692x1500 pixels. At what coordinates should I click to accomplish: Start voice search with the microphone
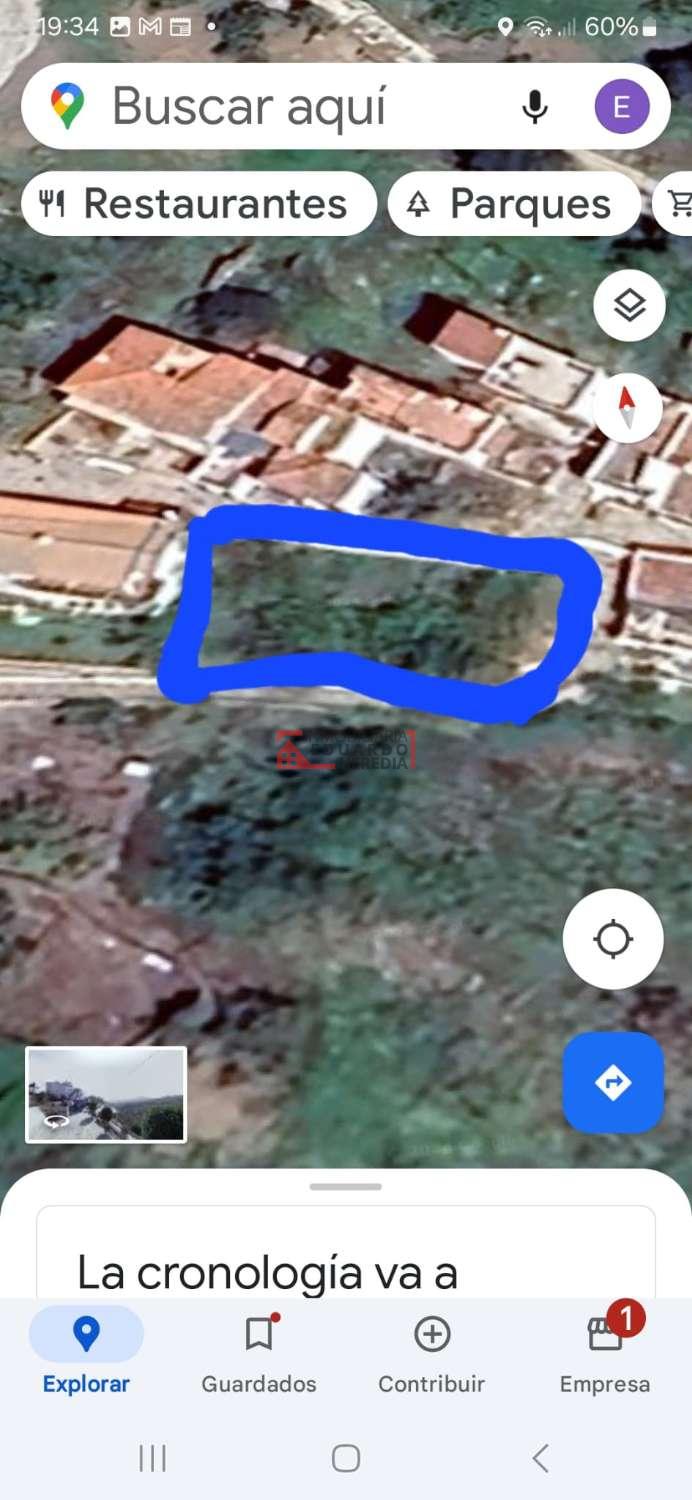[535, 106]
